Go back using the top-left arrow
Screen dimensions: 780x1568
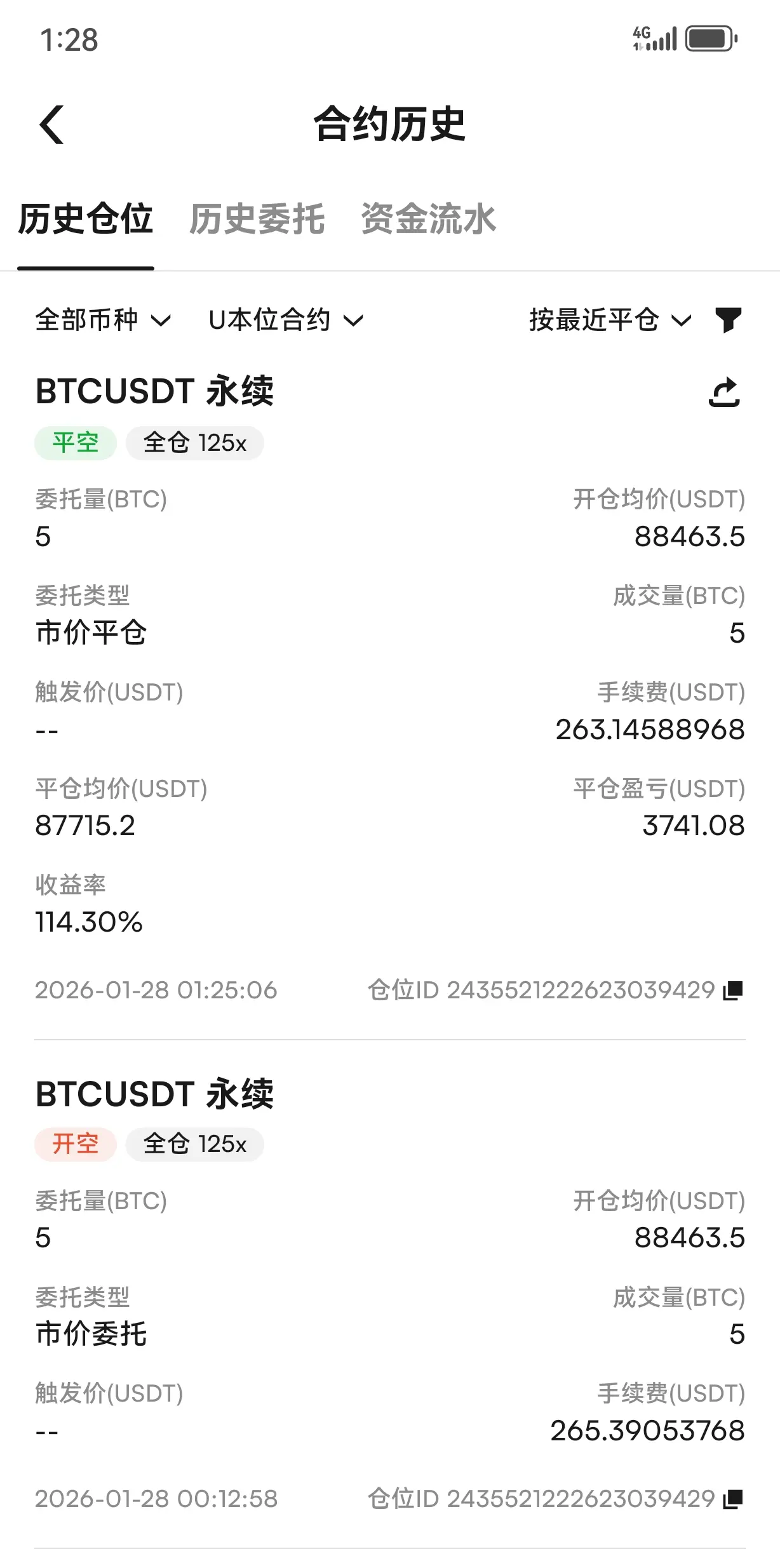point(52,124)
